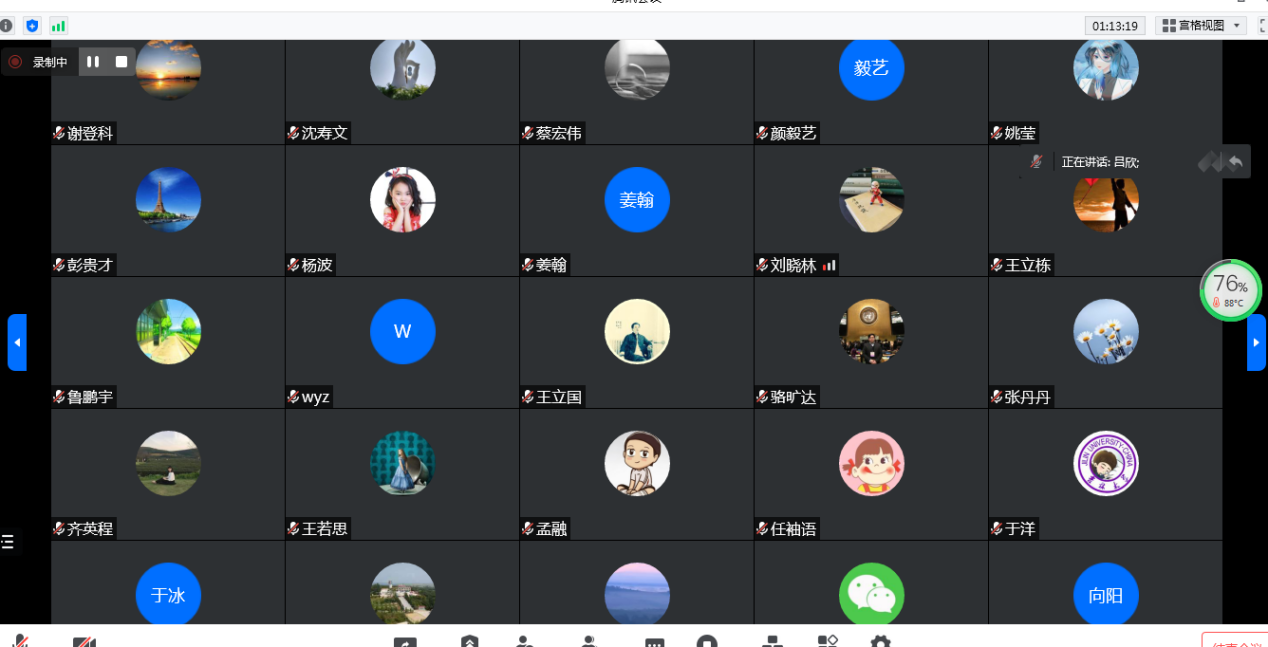Select 刘晓林's video tile

click(x=870, y=210)
